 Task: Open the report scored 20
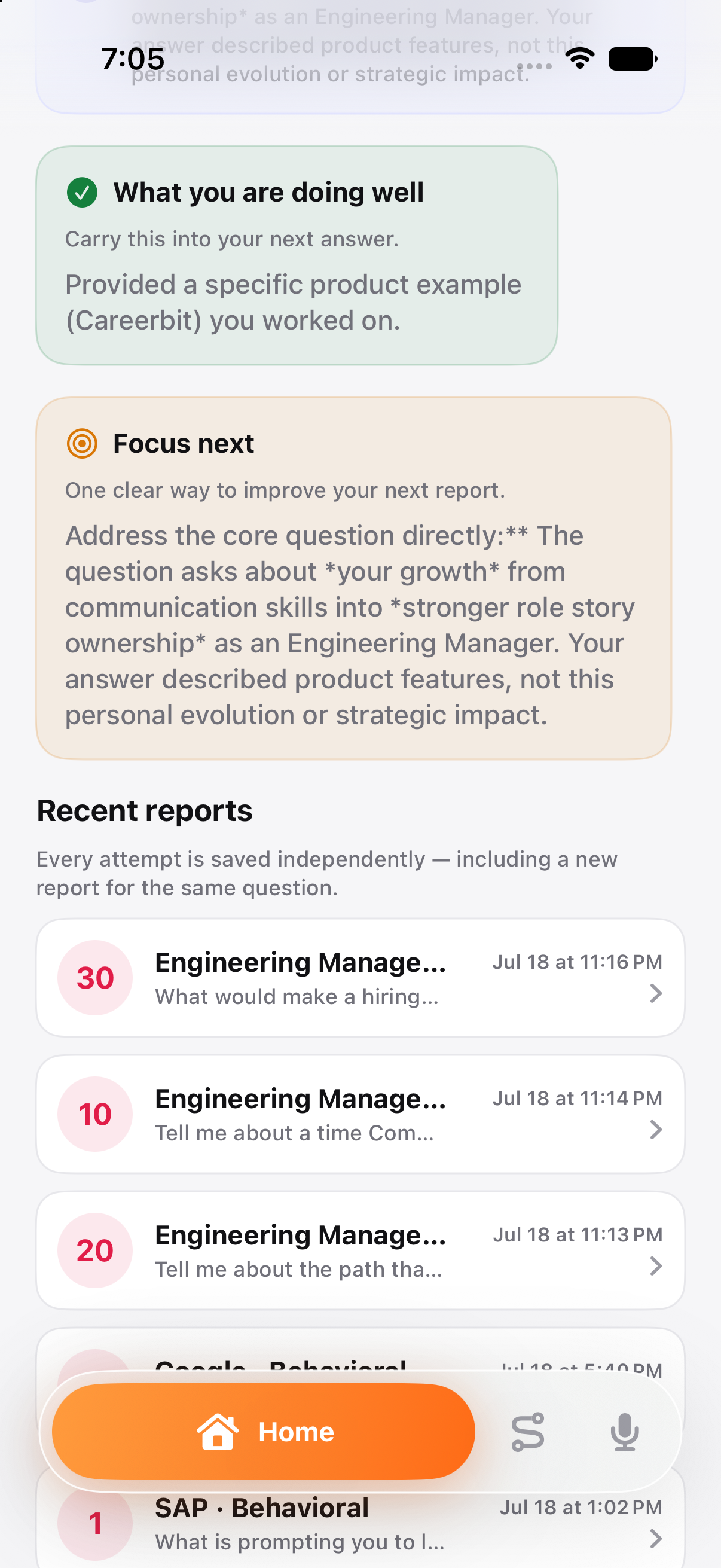coord(360,1250)
